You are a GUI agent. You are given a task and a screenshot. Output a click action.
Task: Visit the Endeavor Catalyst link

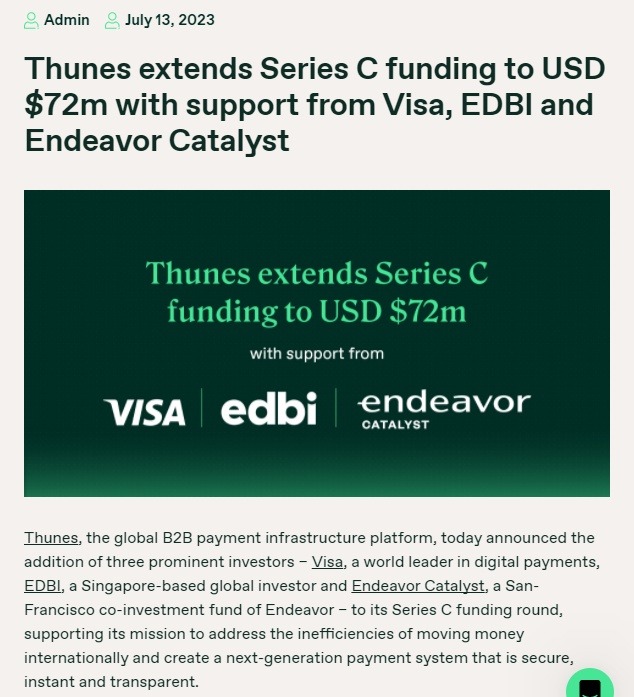(417, 586)
